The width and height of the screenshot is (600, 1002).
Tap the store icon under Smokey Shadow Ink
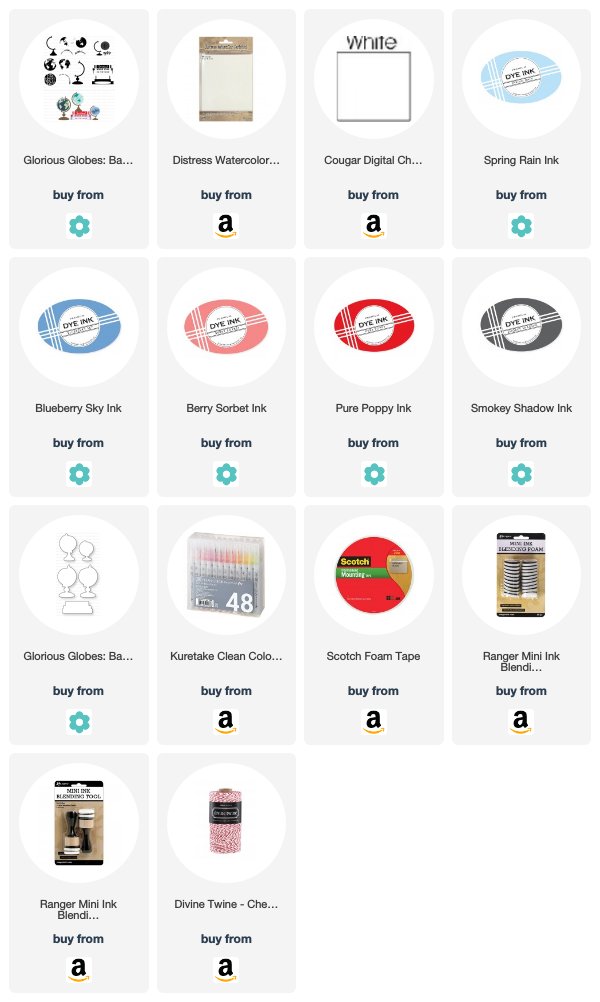[521, 474]
